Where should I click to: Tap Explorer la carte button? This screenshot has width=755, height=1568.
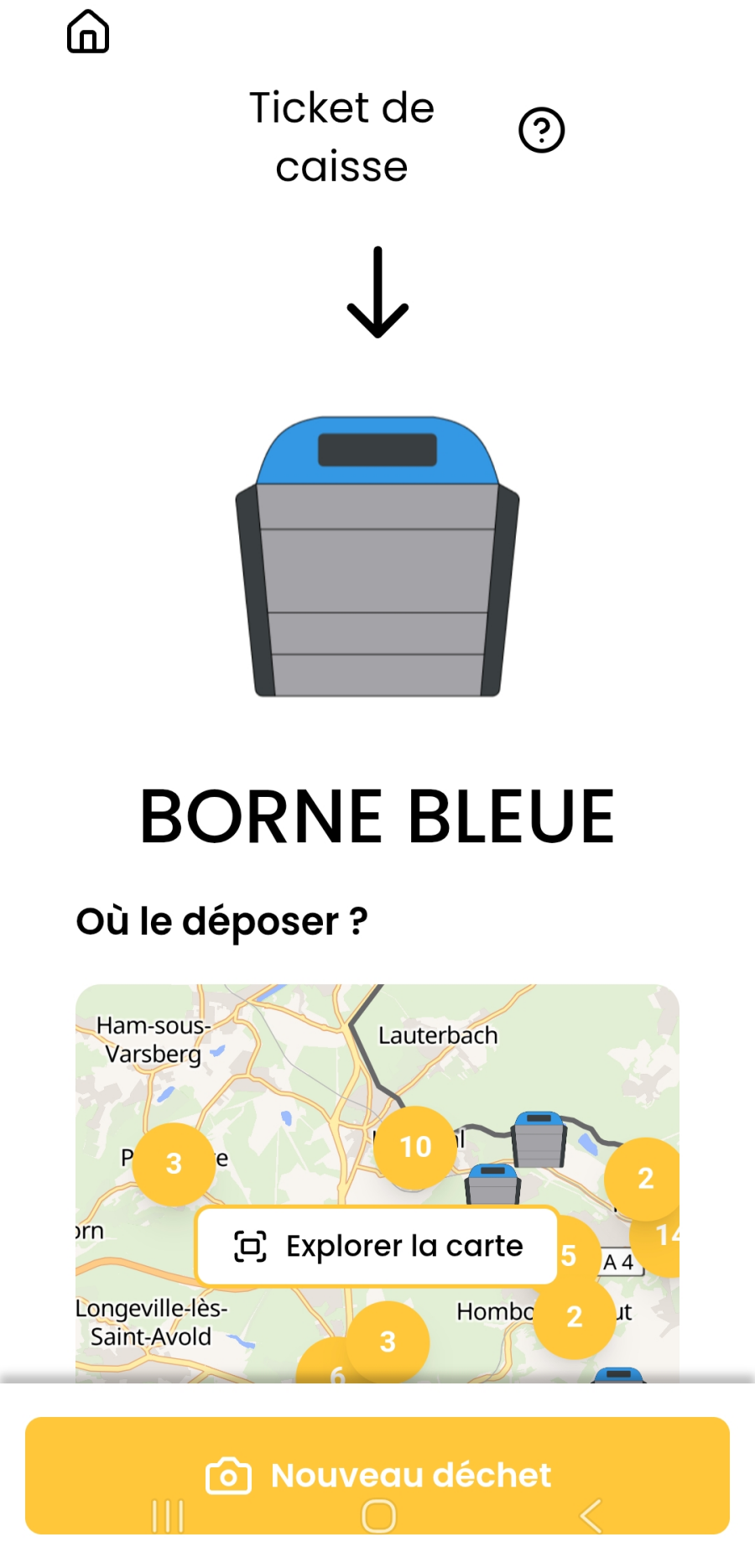pyautogui.click(x=377, y=1246)
